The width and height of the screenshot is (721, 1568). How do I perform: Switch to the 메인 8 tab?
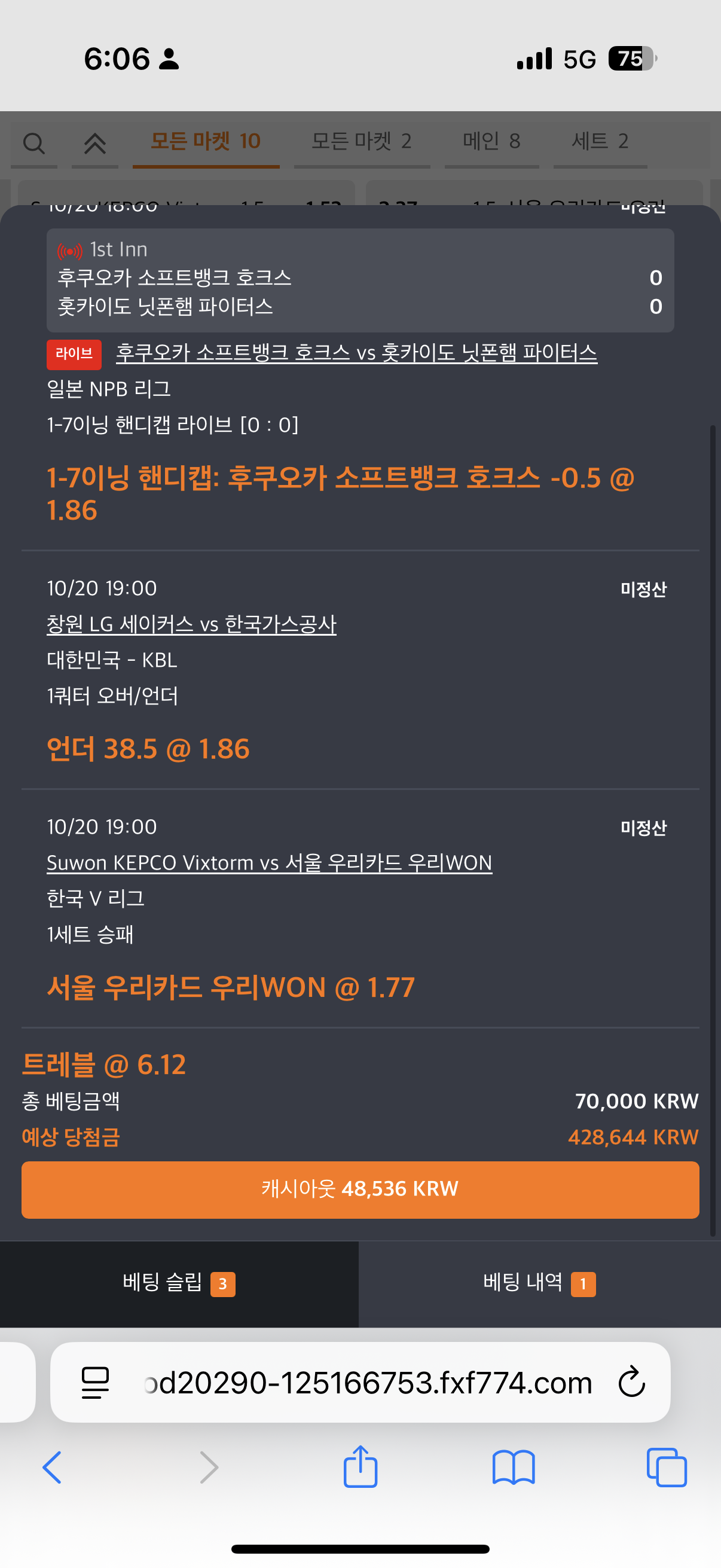click(491, 141)
